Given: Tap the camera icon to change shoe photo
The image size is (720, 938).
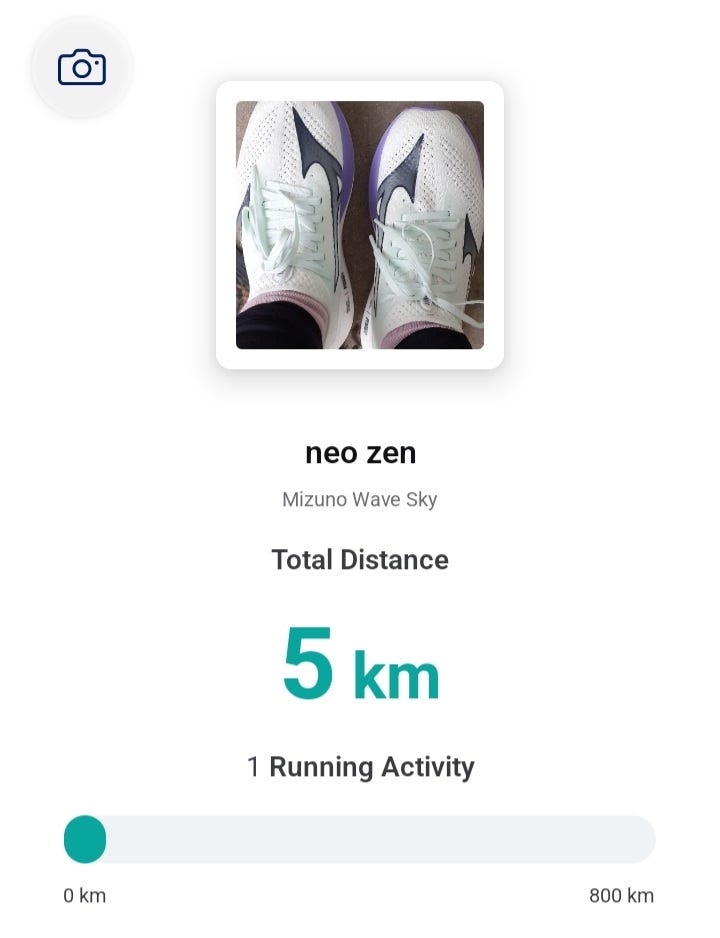Looking at the screenshot, I should click(82, 67).
